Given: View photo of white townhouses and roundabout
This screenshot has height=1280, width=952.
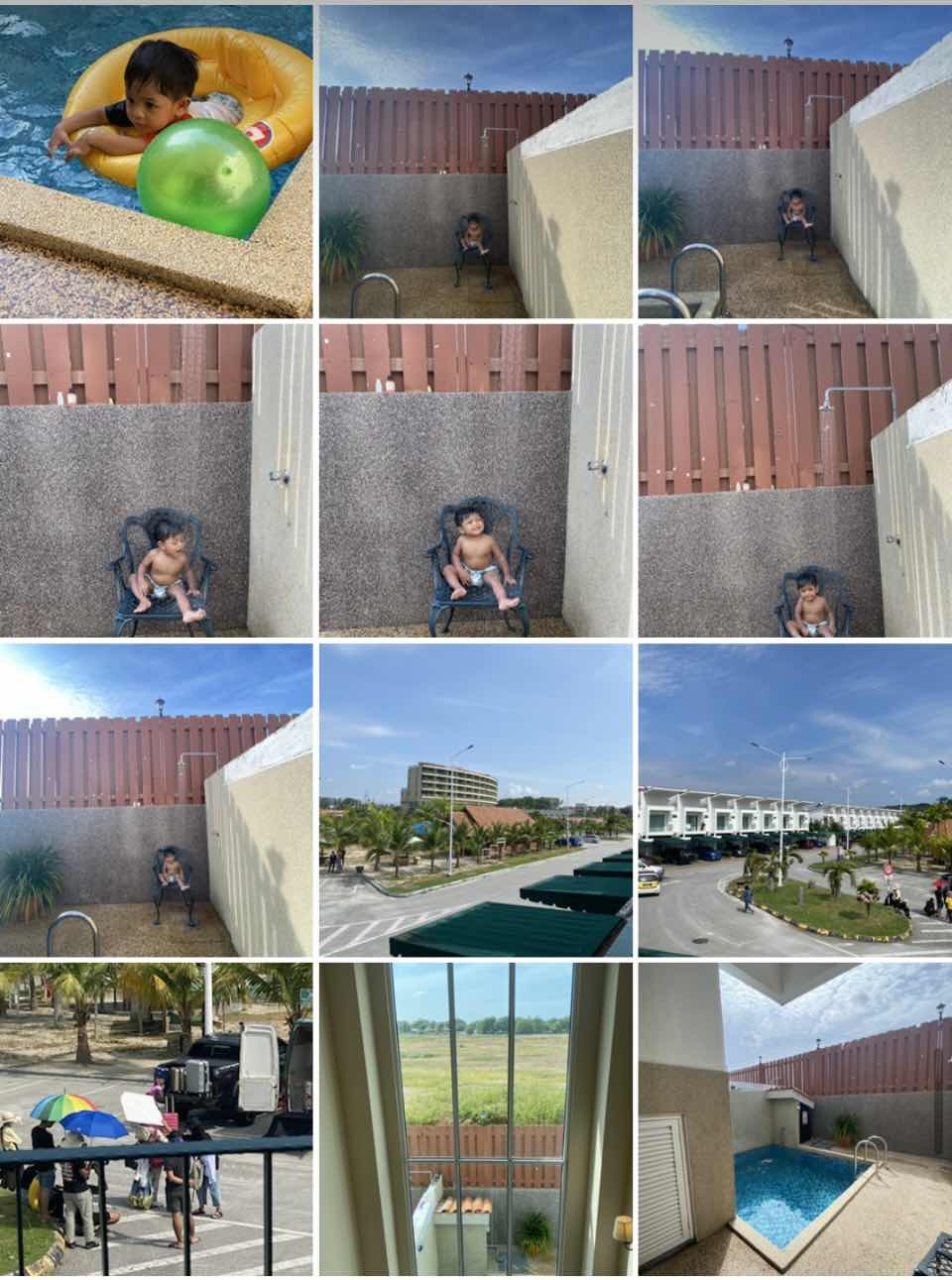Looking at the screenshot, I should tap(795, 800).
